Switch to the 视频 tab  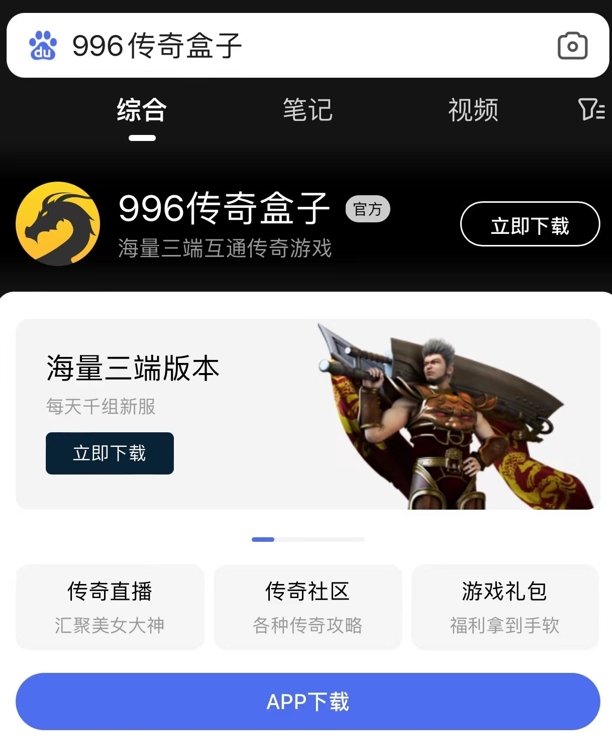coord(473,110)
